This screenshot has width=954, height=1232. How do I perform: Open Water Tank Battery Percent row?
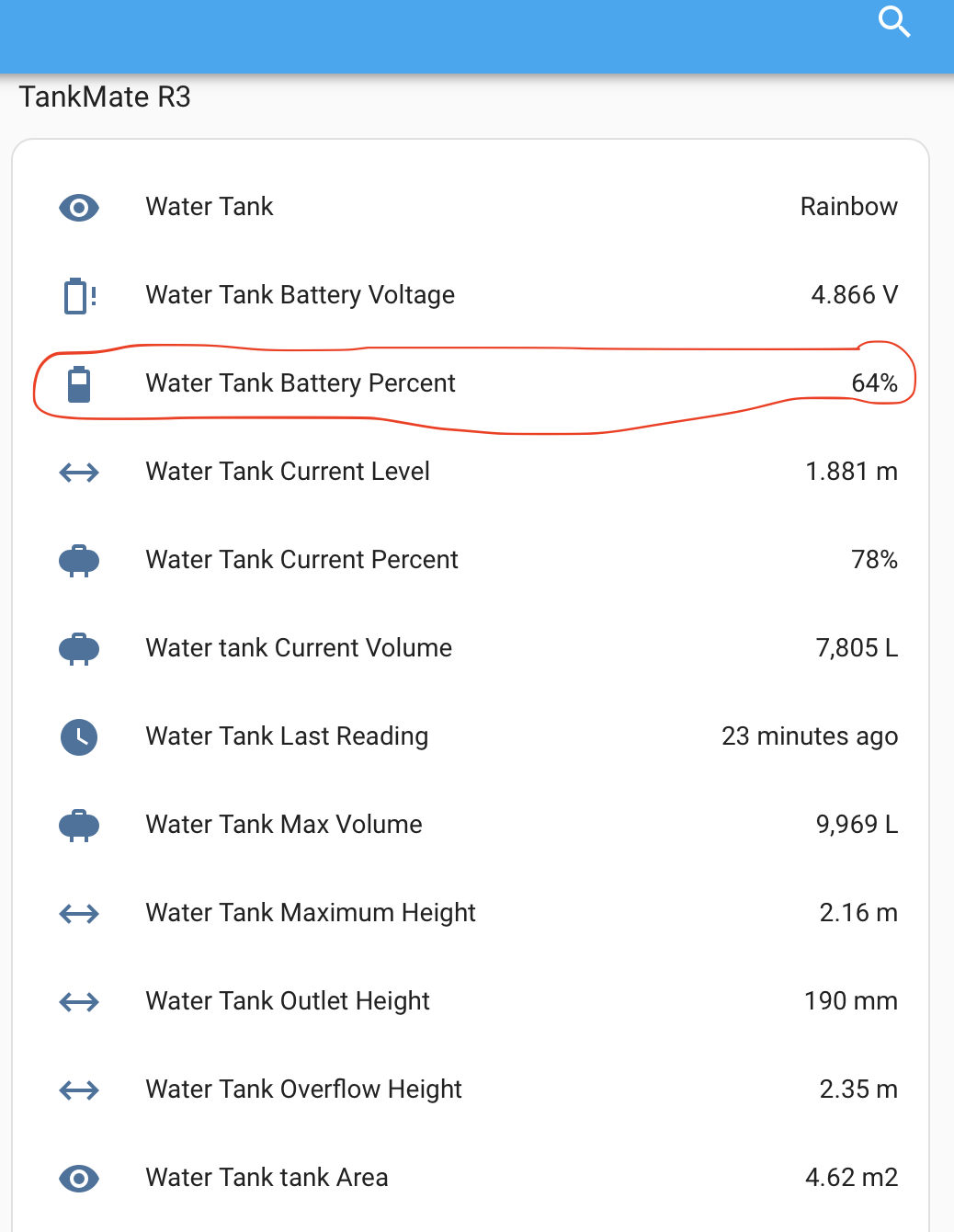[x=300, y=383]
